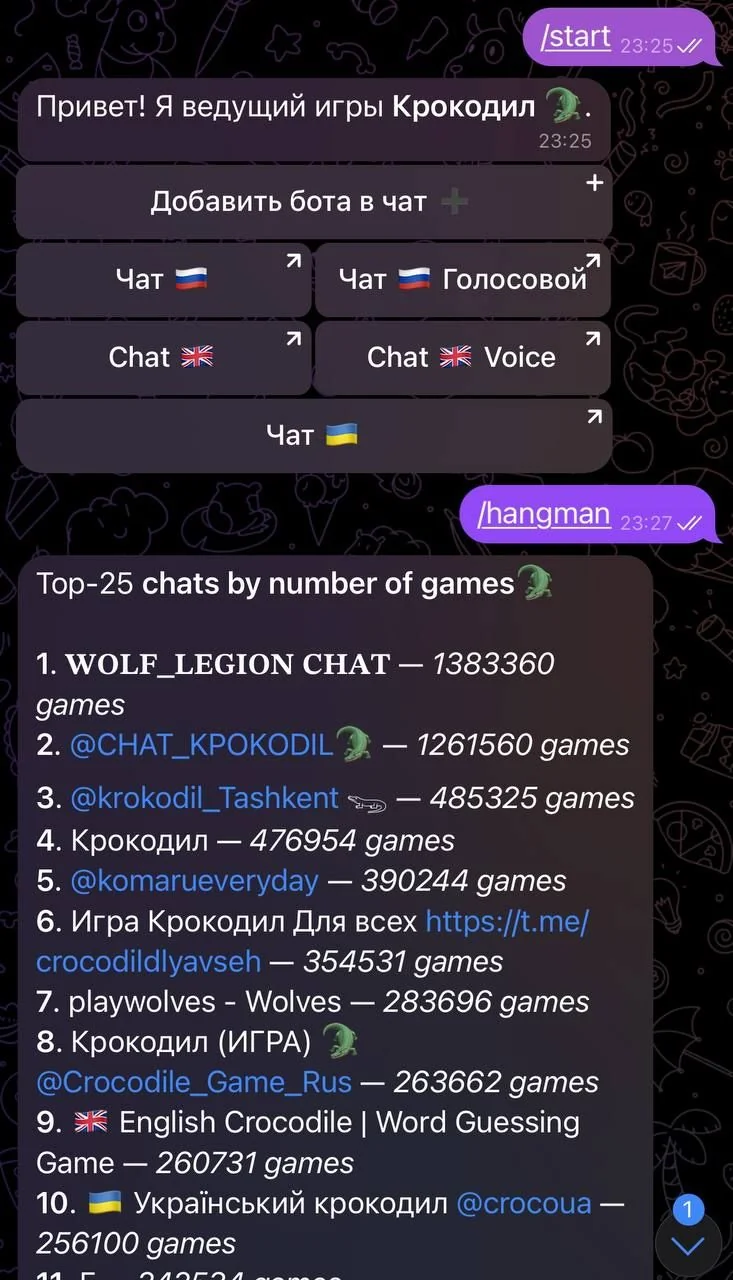Open the @CHAT_KPOKODIL mention

tap(201, 745)
